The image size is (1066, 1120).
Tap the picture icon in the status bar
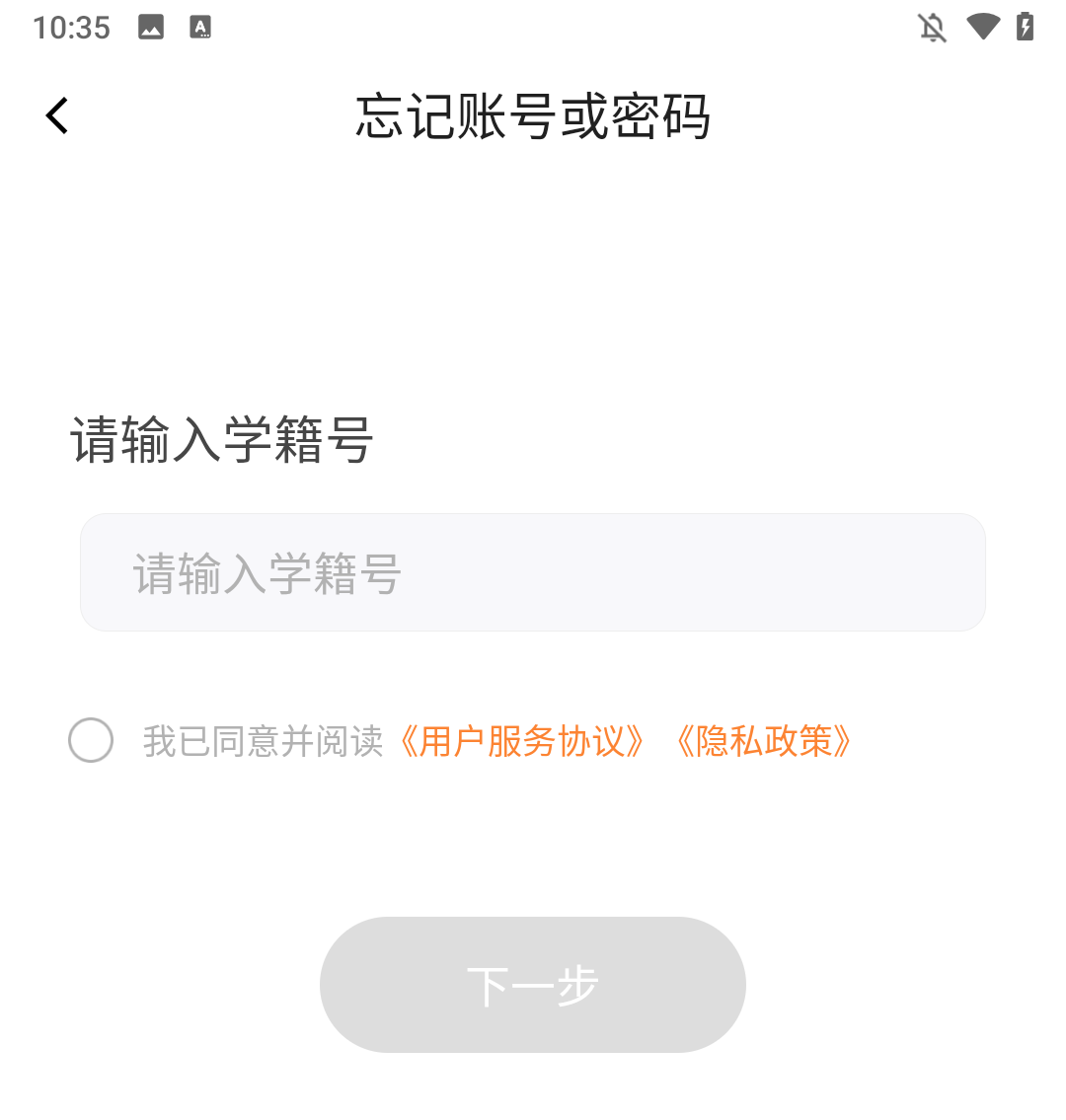tap(150, 28)
